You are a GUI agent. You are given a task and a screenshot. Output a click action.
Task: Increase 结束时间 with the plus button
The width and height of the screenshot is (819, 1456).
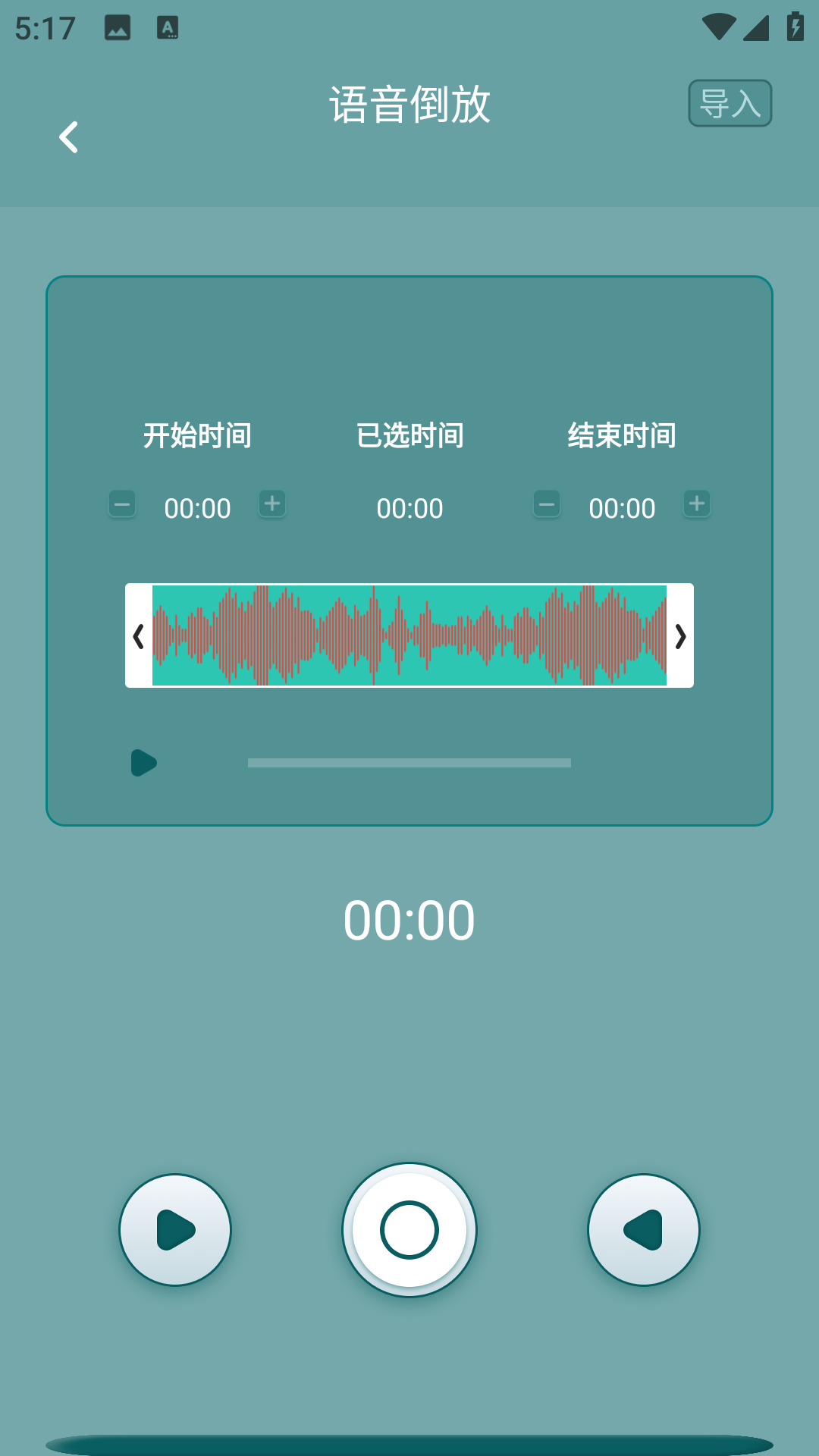click(x=697, y=504)
